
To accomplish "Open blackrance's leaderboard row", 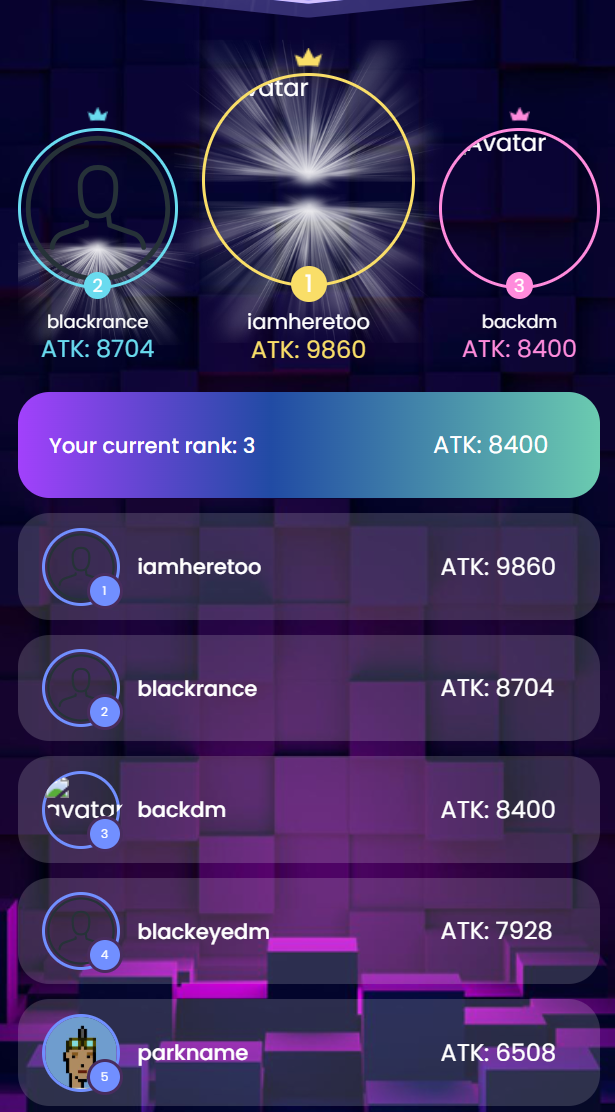I will (x=308, y=688).
